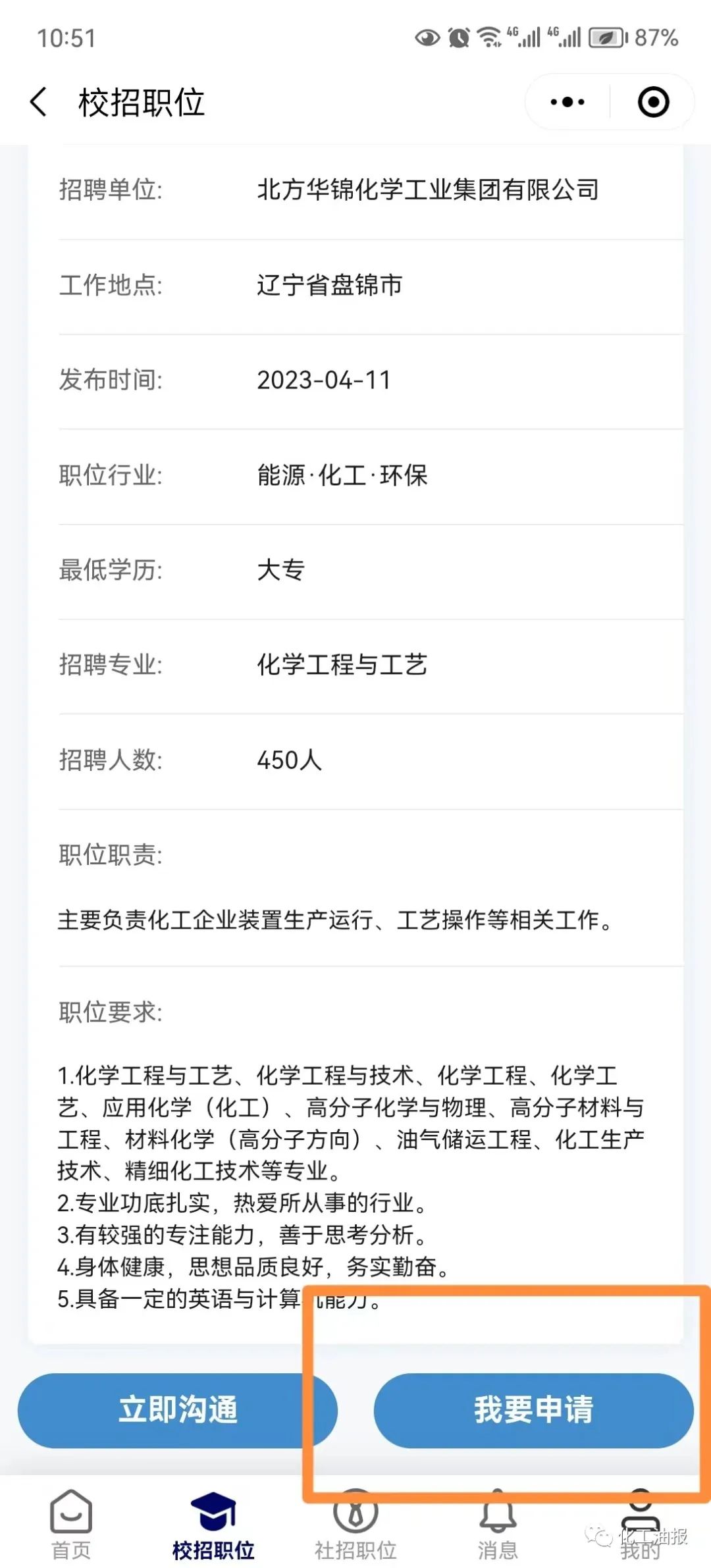711x1568 pixels.
Task: Open the 社招职位 tab
Action: pos(355,1525)
